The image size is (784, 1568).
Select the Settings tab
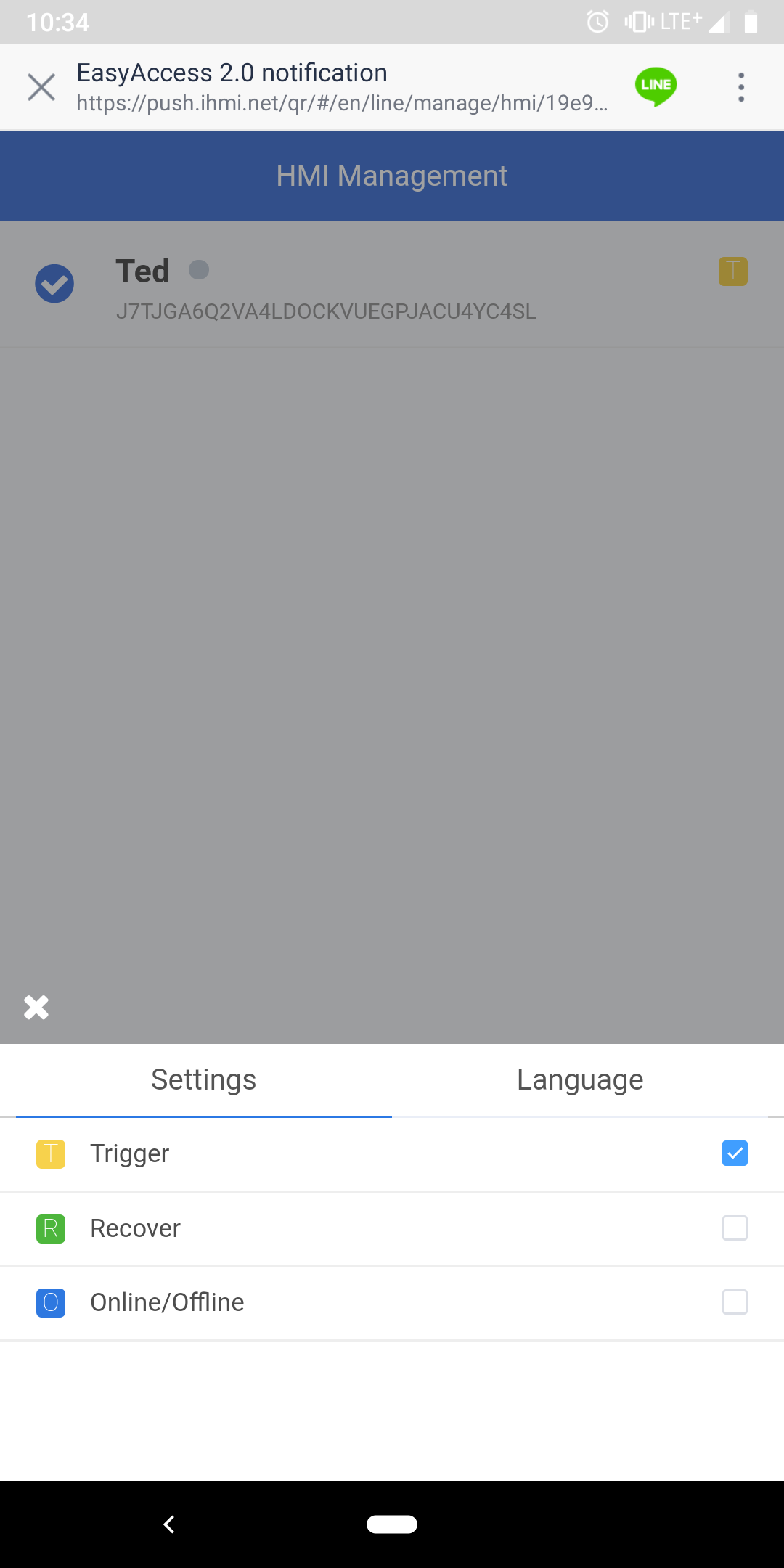tap(203, 1079)
